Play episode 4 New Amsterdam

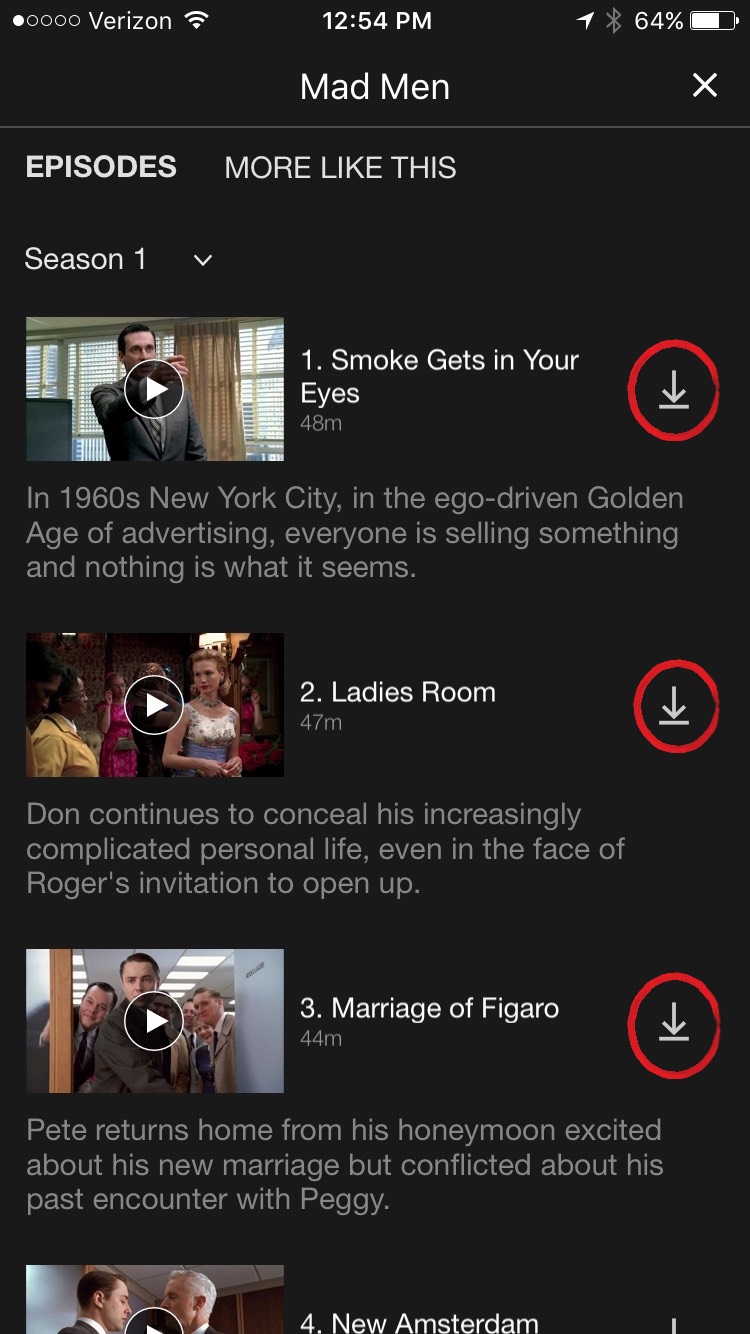pyautogui.click(x=154, y=1318)
